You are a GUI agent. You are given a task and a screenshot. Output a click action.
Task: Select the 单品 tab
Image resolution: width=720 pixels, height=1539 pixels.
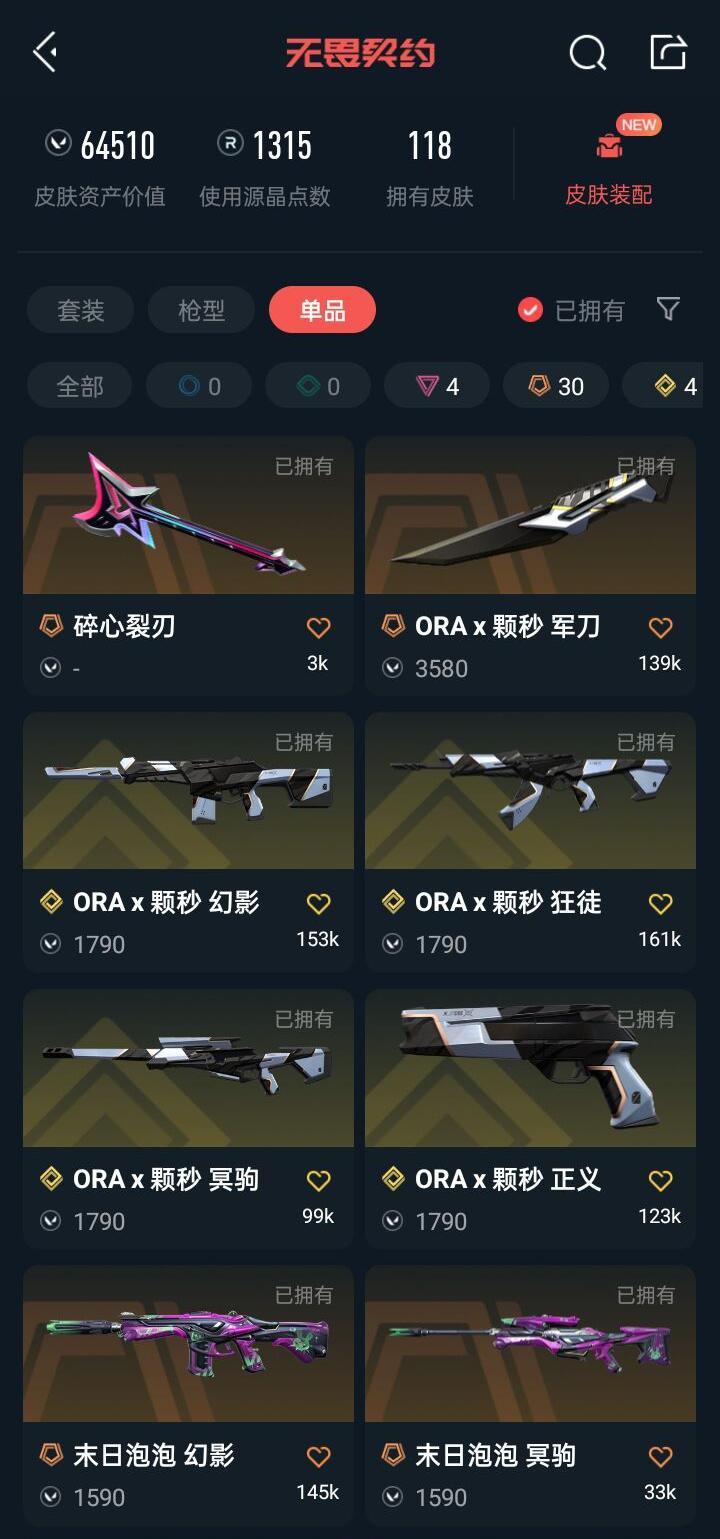pos(322,310)
